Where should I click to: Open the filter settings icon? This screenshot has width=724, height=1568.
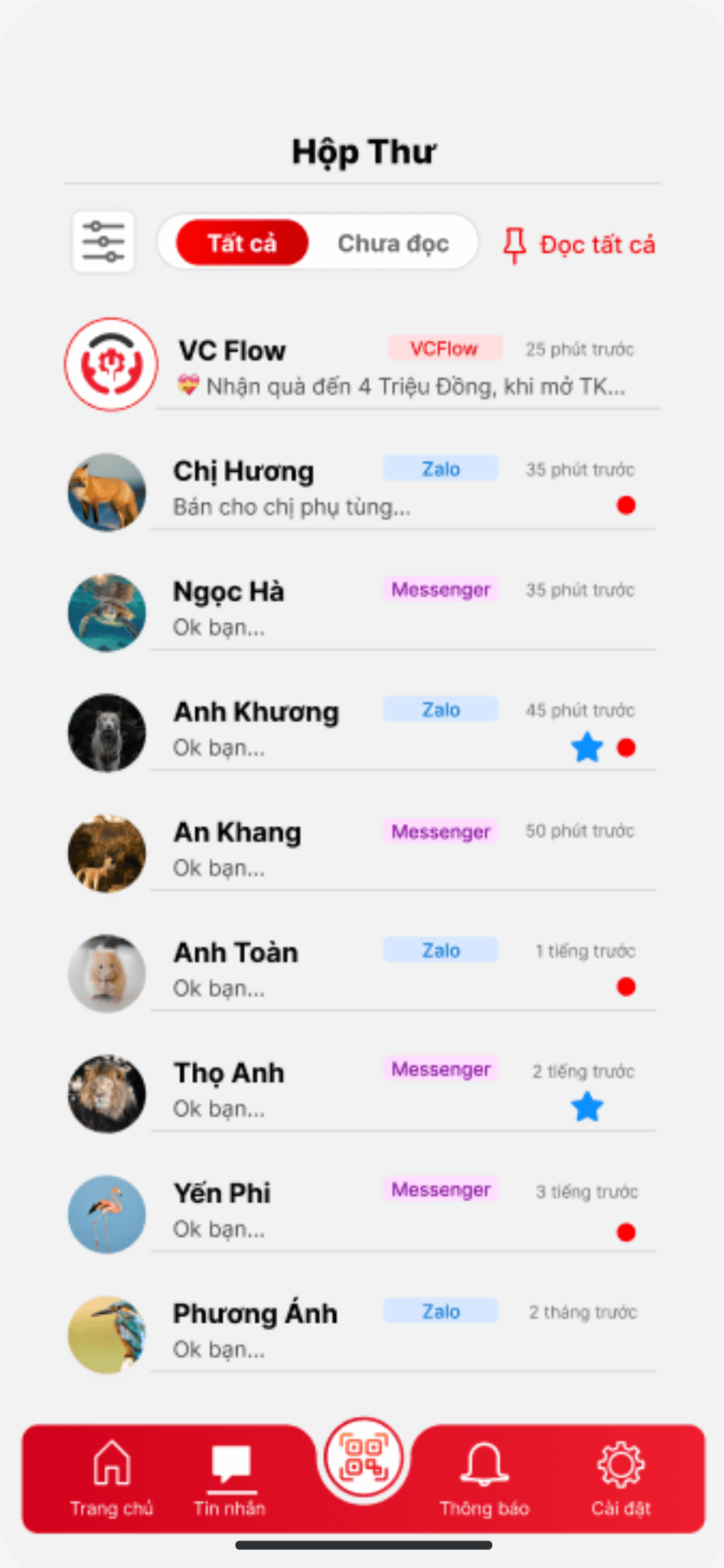(x=103, y=242)
